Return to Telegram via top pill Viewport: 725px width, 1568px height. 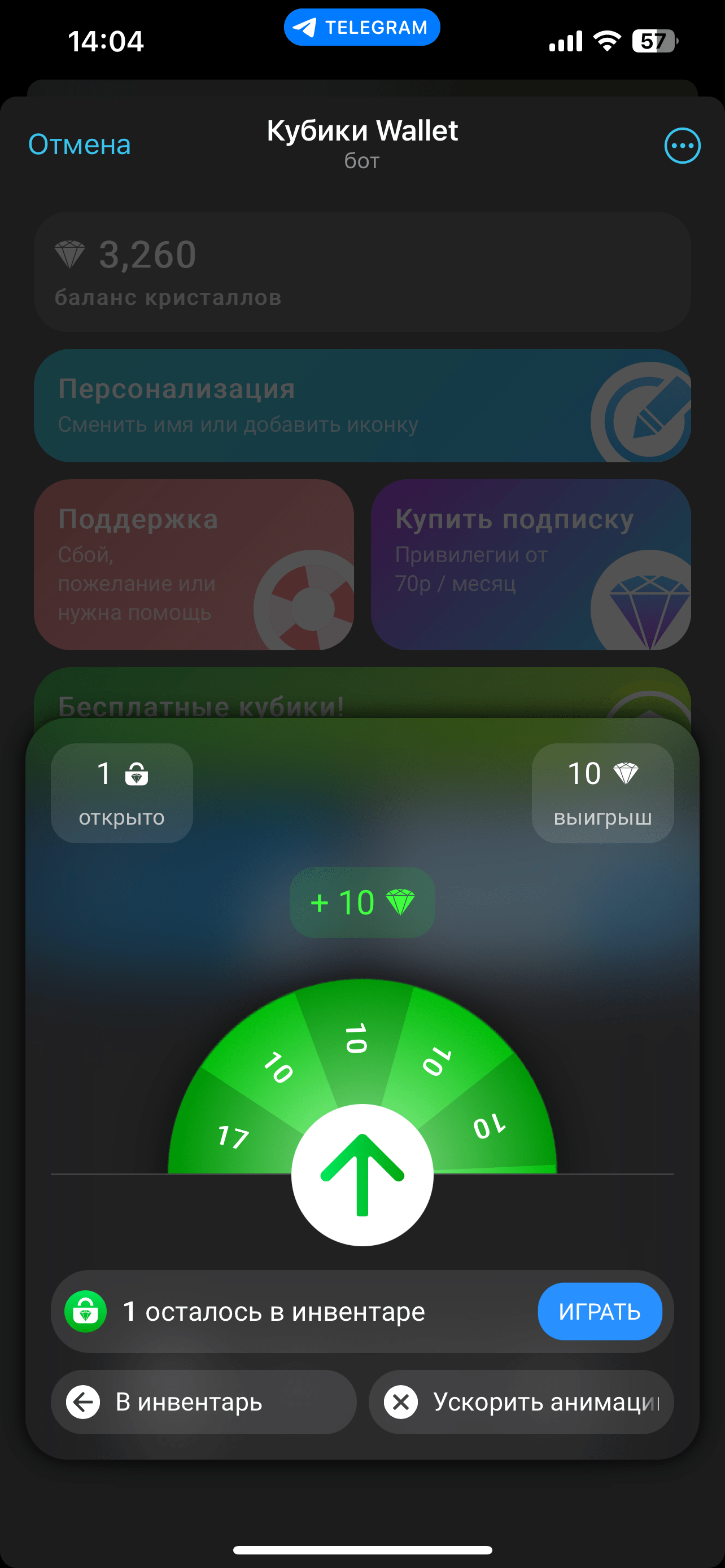(361, 28)
